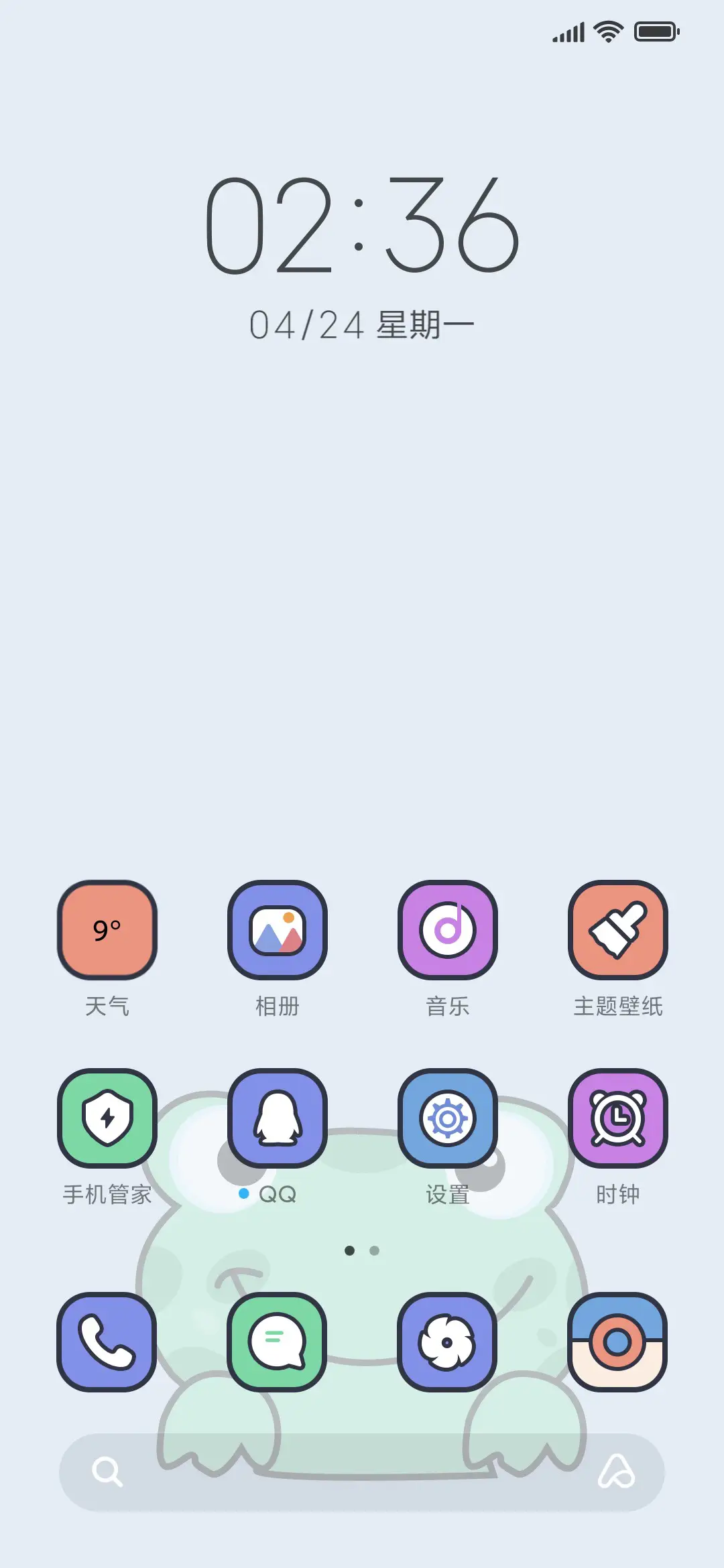Open the 天气 weather app
Viewport: 724px width, 1568px height.
(107, 931)
